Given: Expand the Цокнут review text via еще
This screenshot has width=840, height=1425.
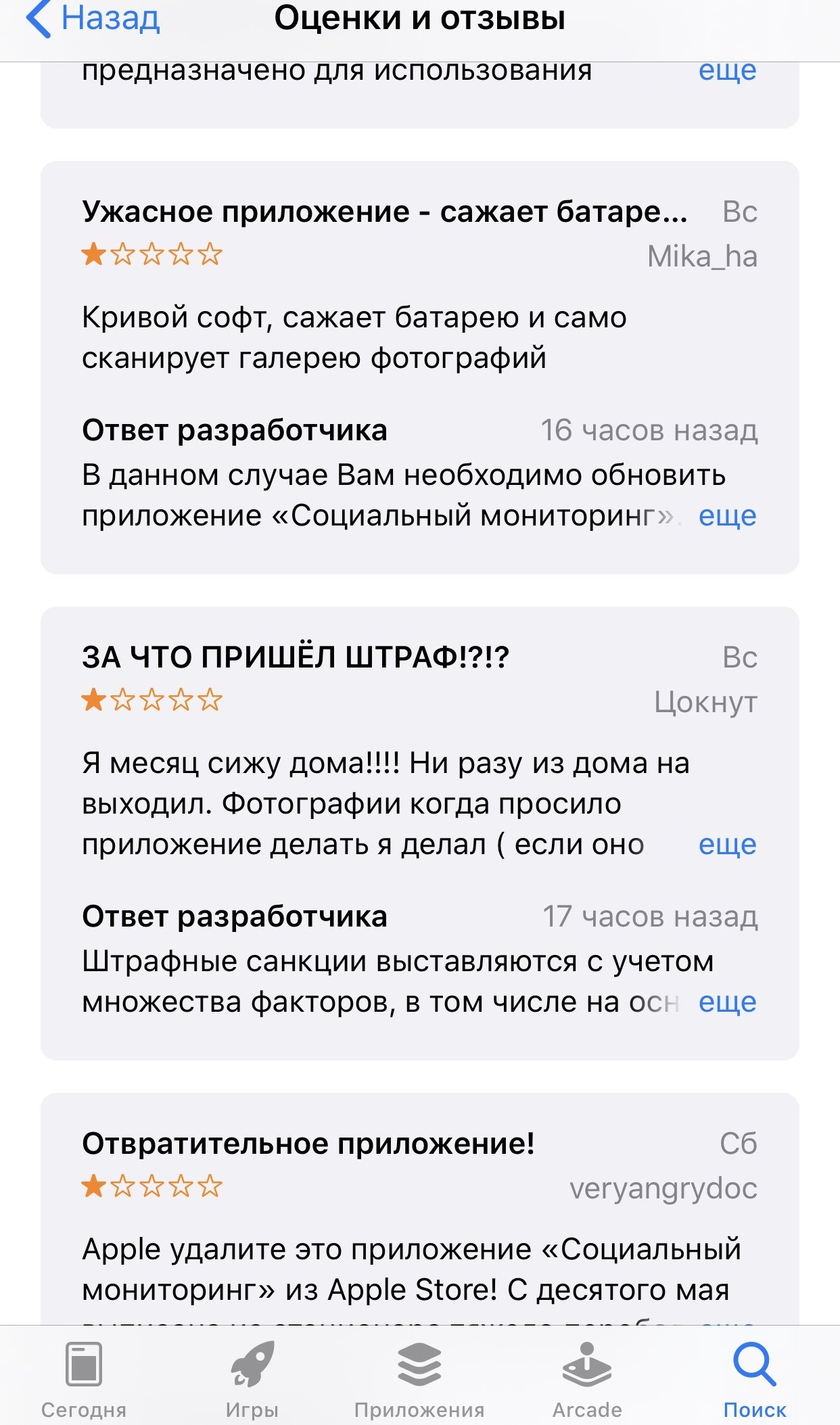Looking at the screenshot, I should pyautogui.click(x=727, y=845).
